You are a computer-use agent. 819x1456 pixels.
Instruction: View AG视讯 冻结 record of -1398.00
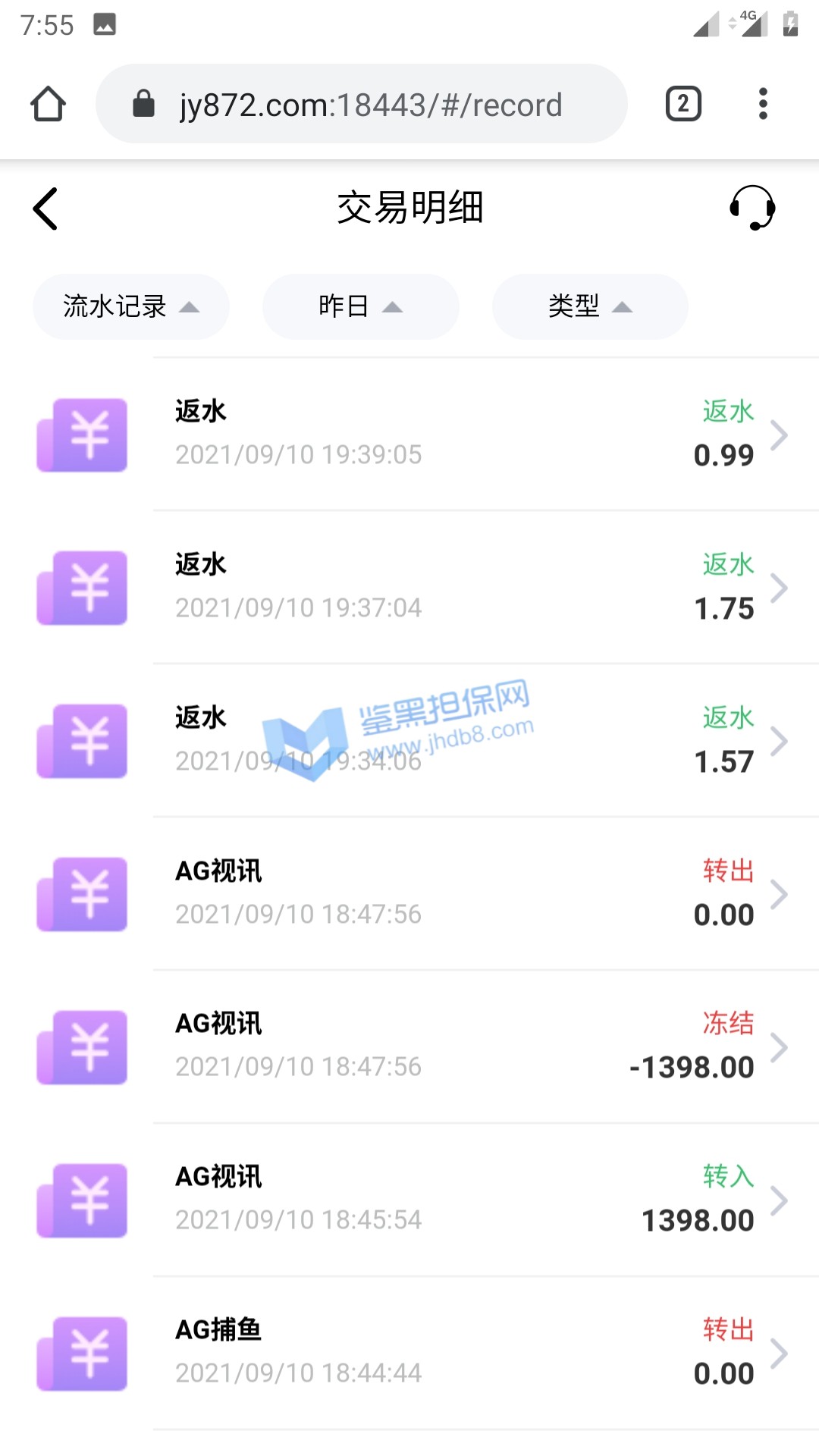[x=470, y=1046]
